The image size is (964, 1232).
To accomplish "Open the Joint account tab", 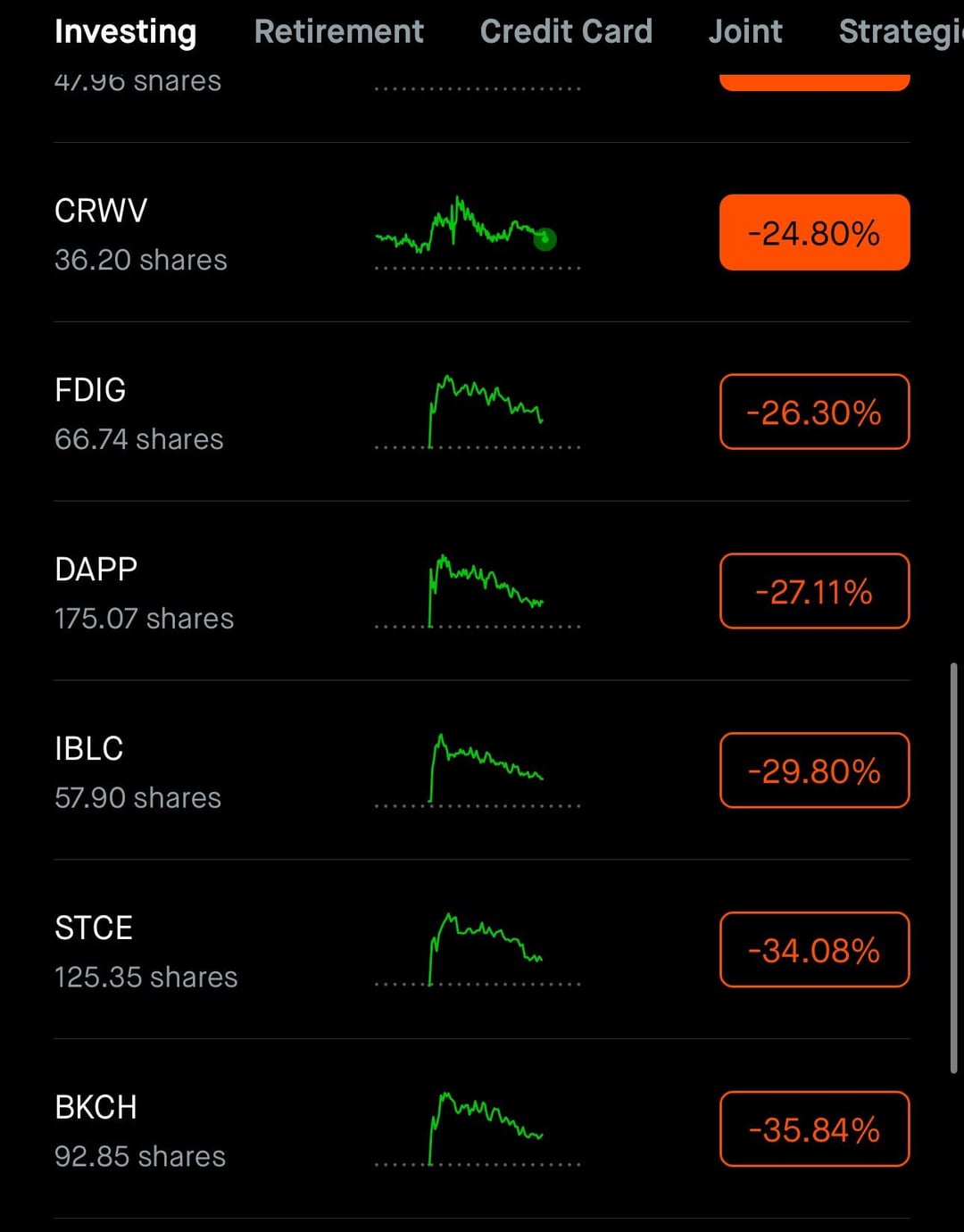I will click(x=745, y=32).
